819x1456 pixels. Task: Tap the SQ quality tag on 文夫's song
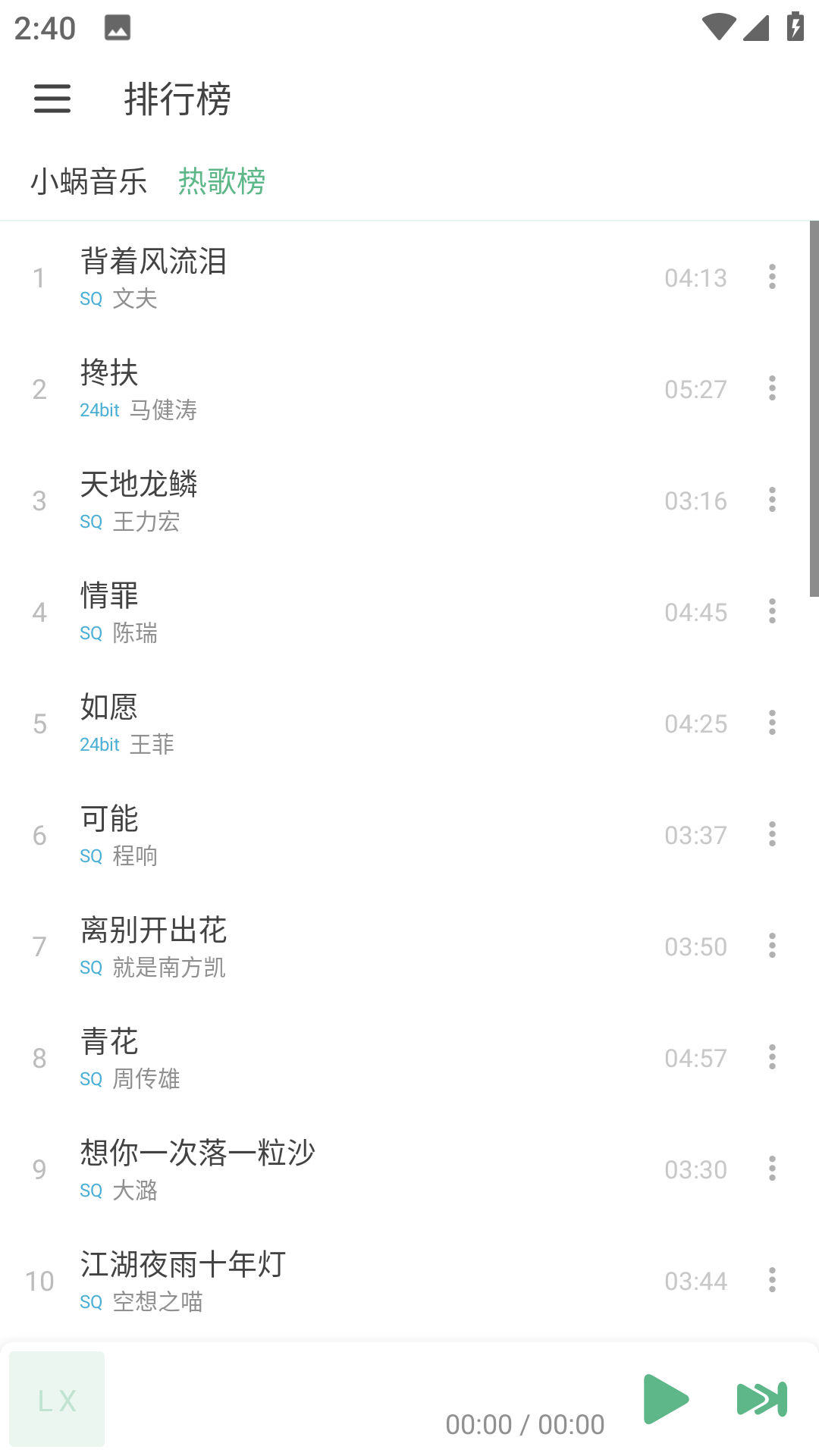(91, 300)
